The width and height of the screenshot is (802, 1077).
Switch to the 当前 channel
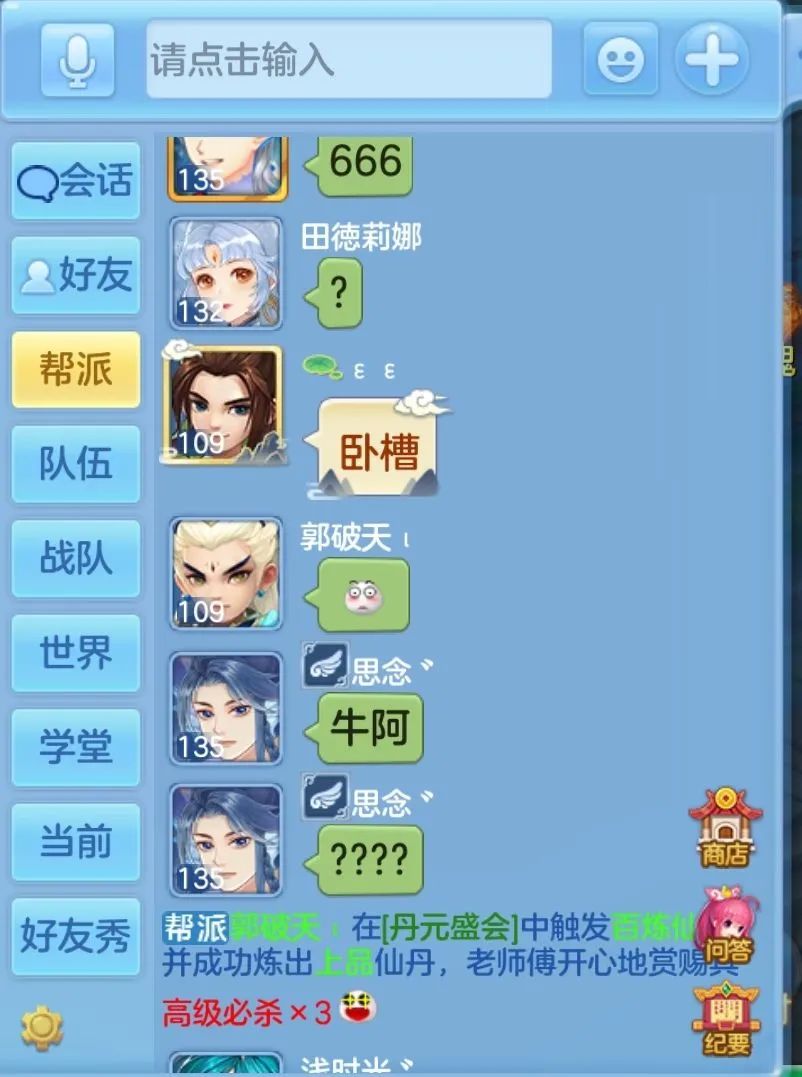[x=76, y=841]
